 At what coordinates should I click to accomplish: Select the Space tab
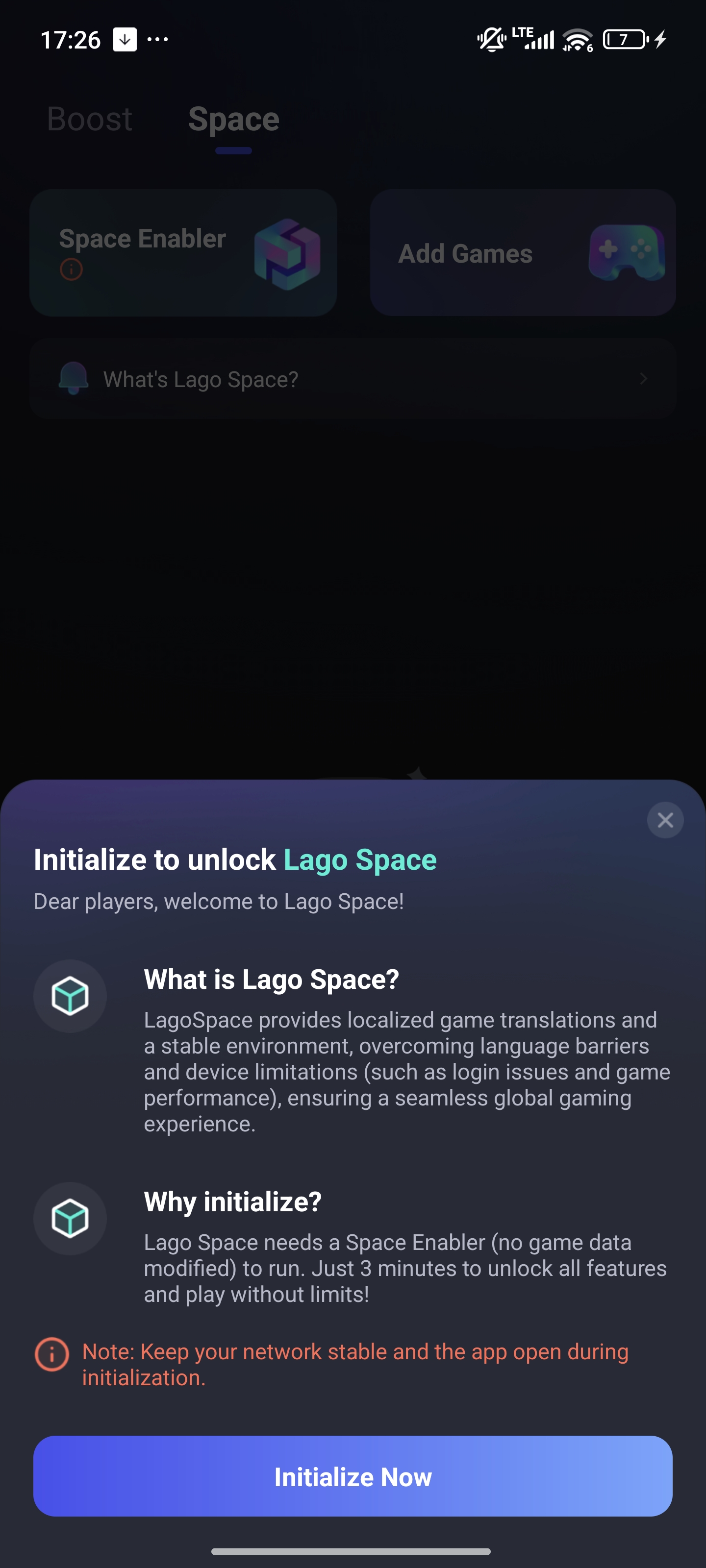(233, 119)
